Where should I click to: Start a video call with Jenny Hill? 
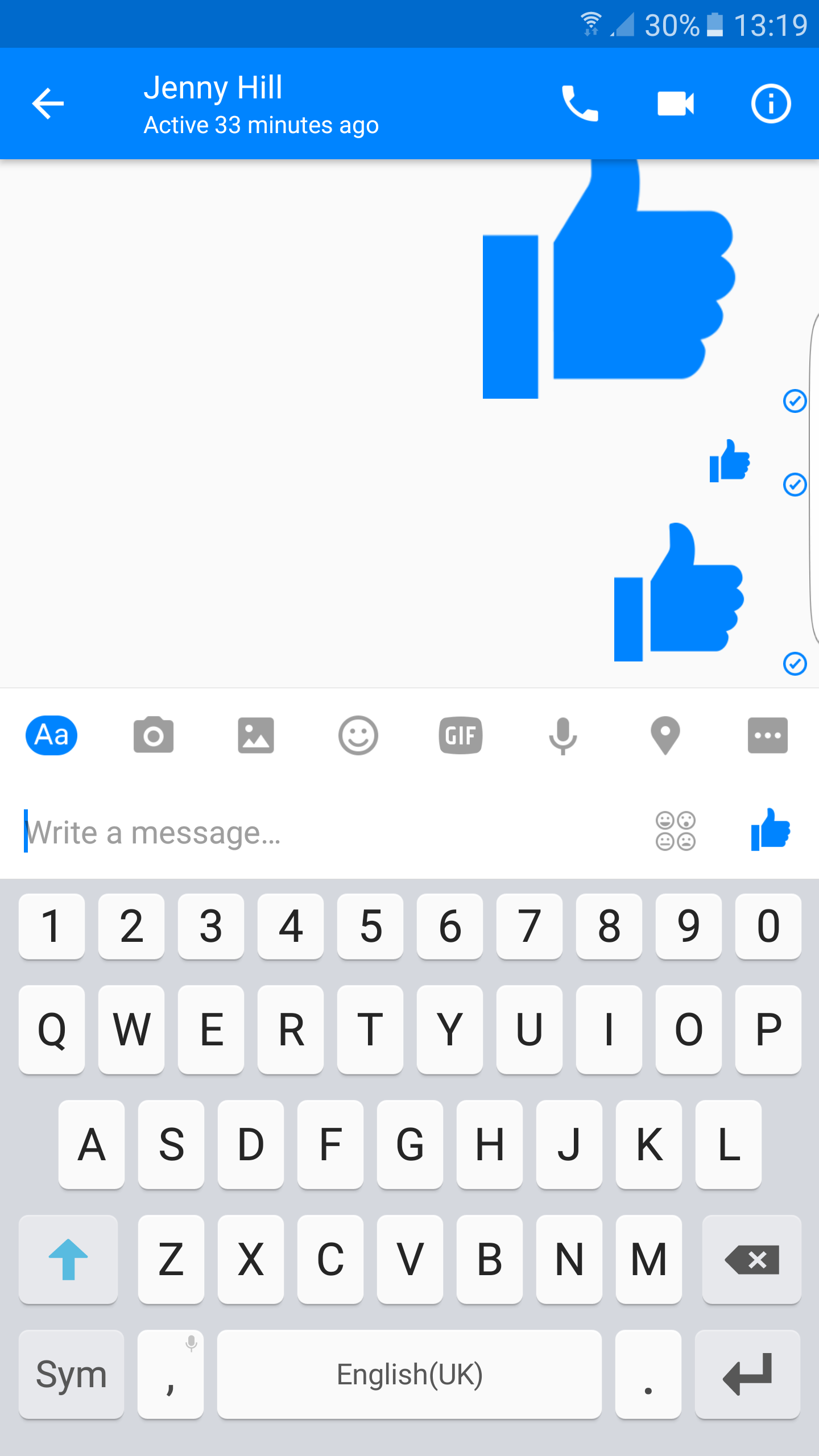676,104
